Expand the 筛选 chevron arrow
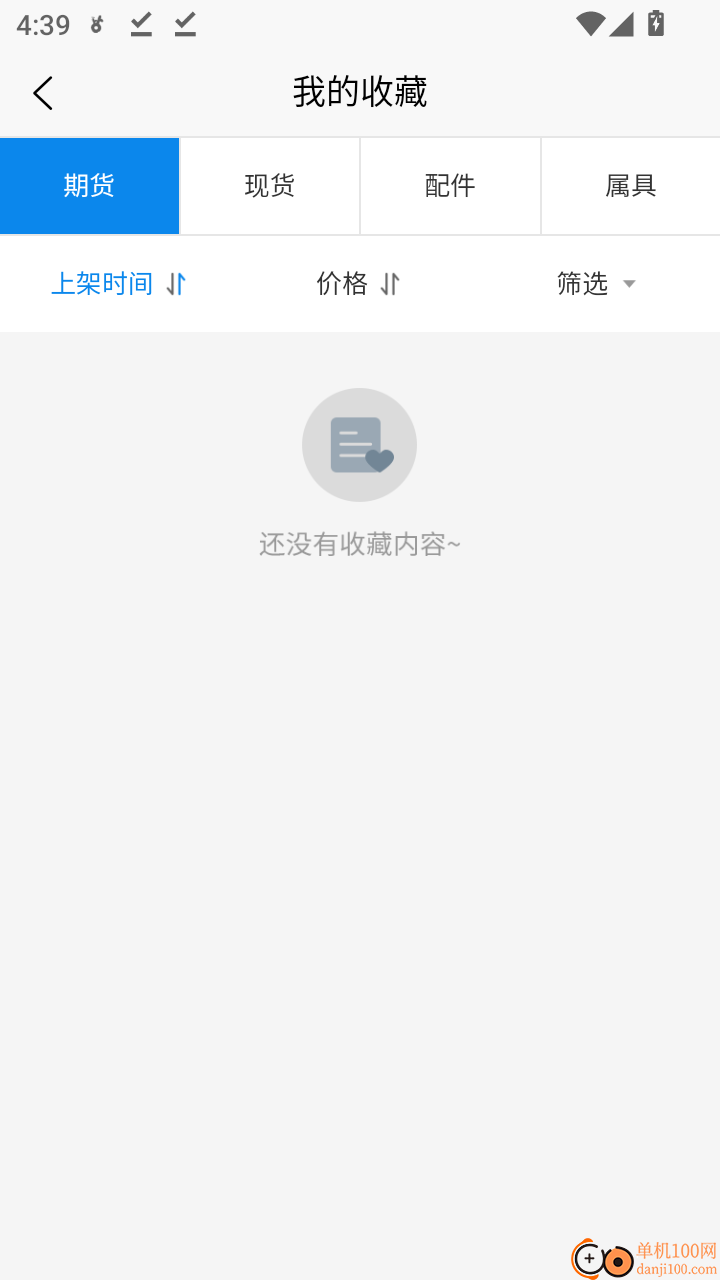Image resolution: width=720 pixels, height=1280 pixels. pos(628,284)
